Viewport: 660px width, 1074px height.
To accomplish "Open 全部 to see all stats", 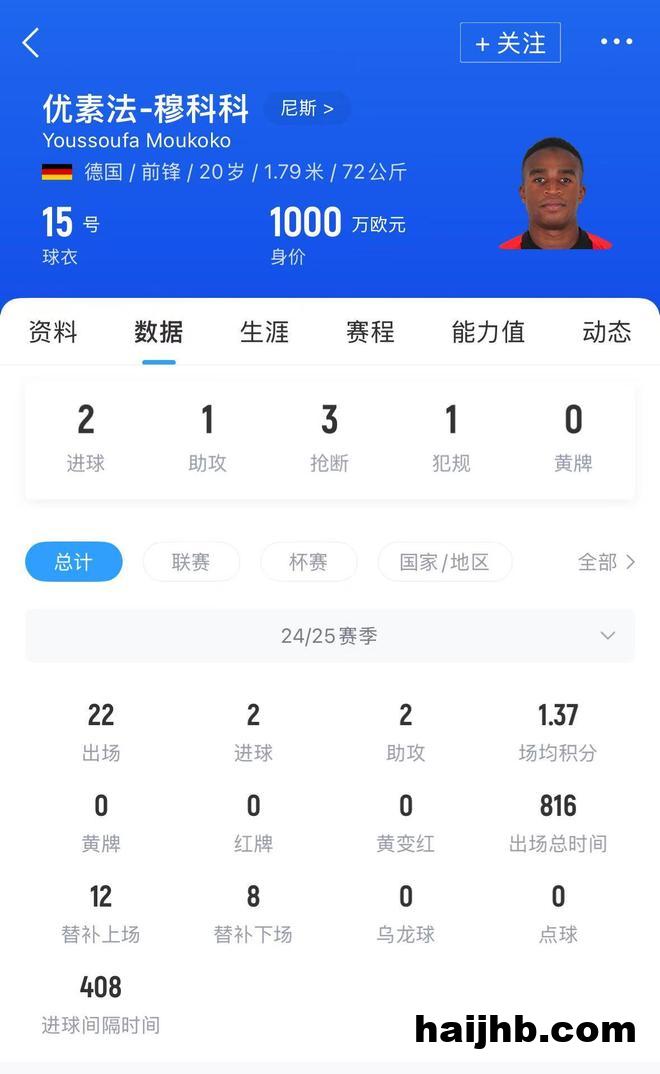I will click(x=606, y=562).
